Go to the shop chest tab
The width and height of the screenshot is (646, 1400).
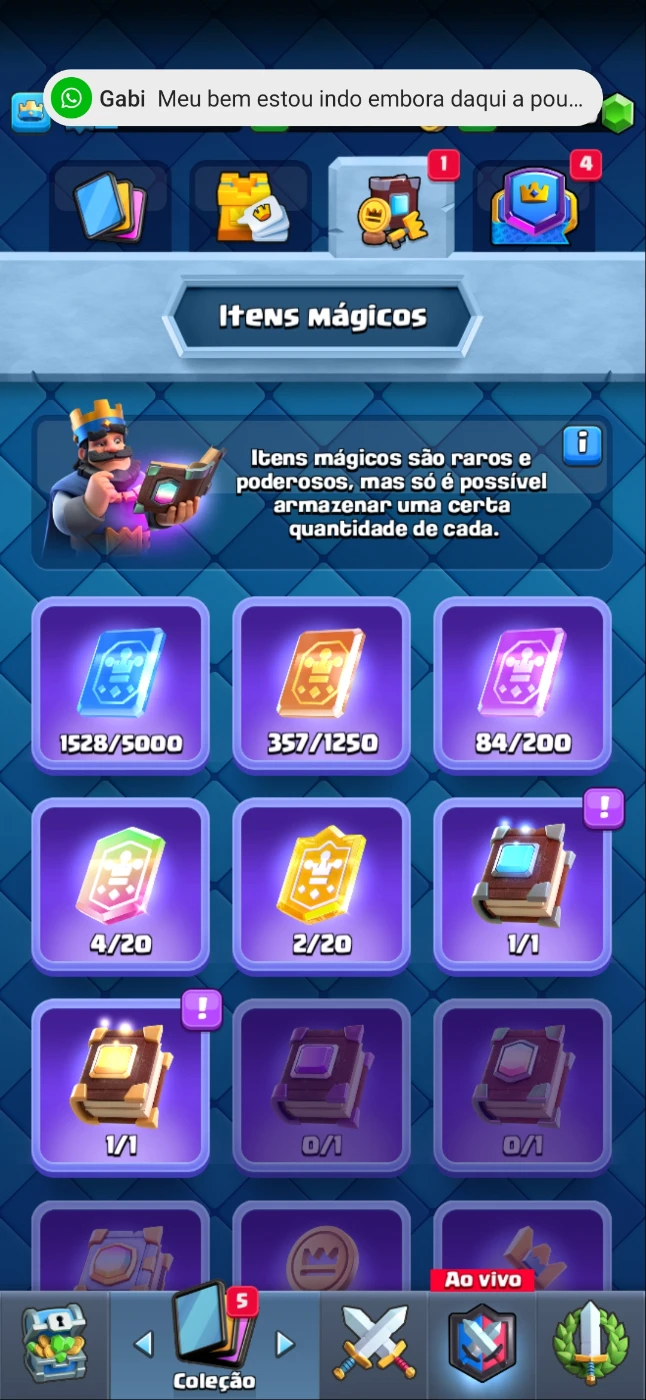pos(54,1345)
